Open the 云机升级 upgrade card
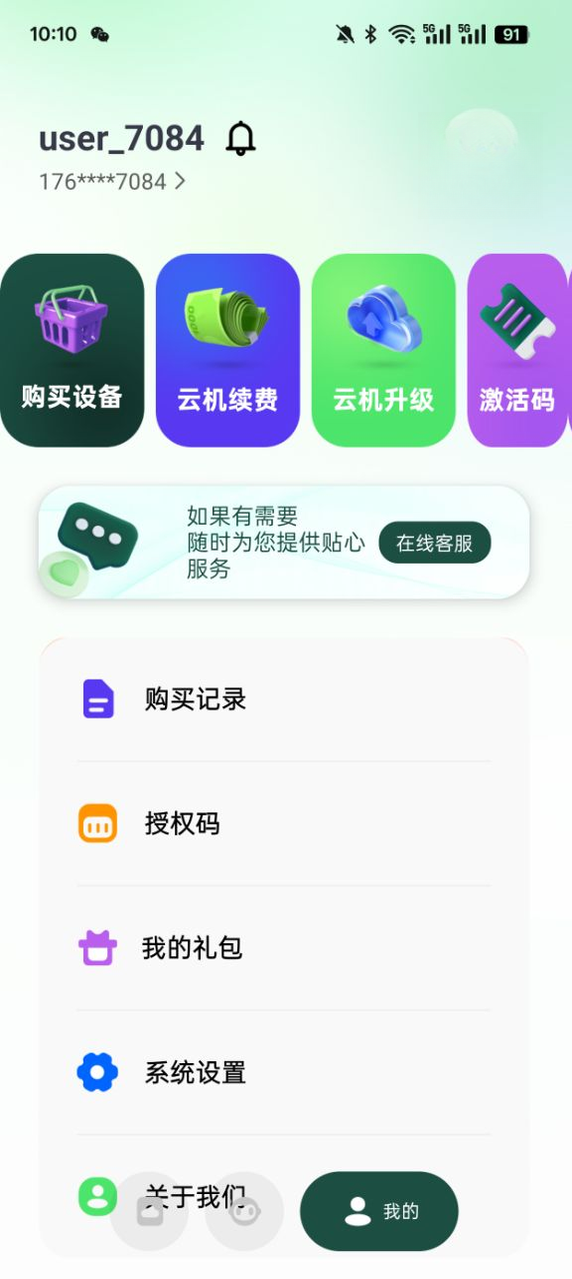Screen dimensions: 572x1279 [x=384, y=350]
